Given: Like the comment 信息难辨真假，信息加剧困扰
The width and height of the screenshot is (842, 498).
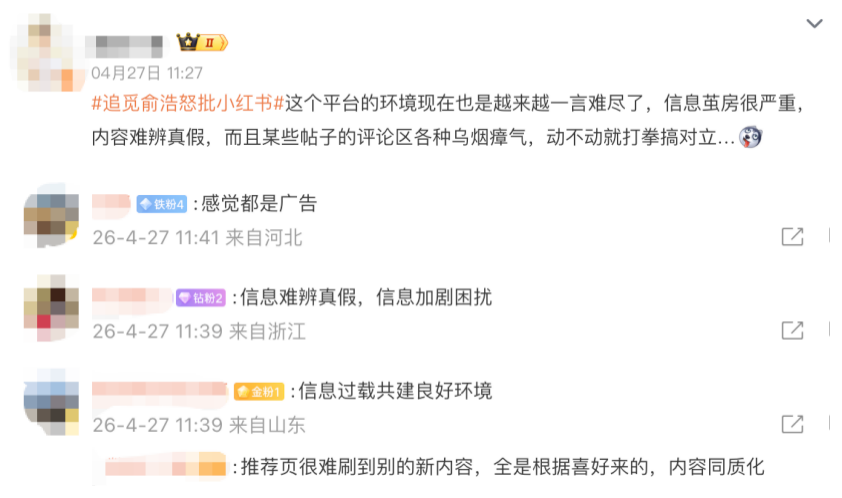Looking at the screenshot, I should pos(832,330).
